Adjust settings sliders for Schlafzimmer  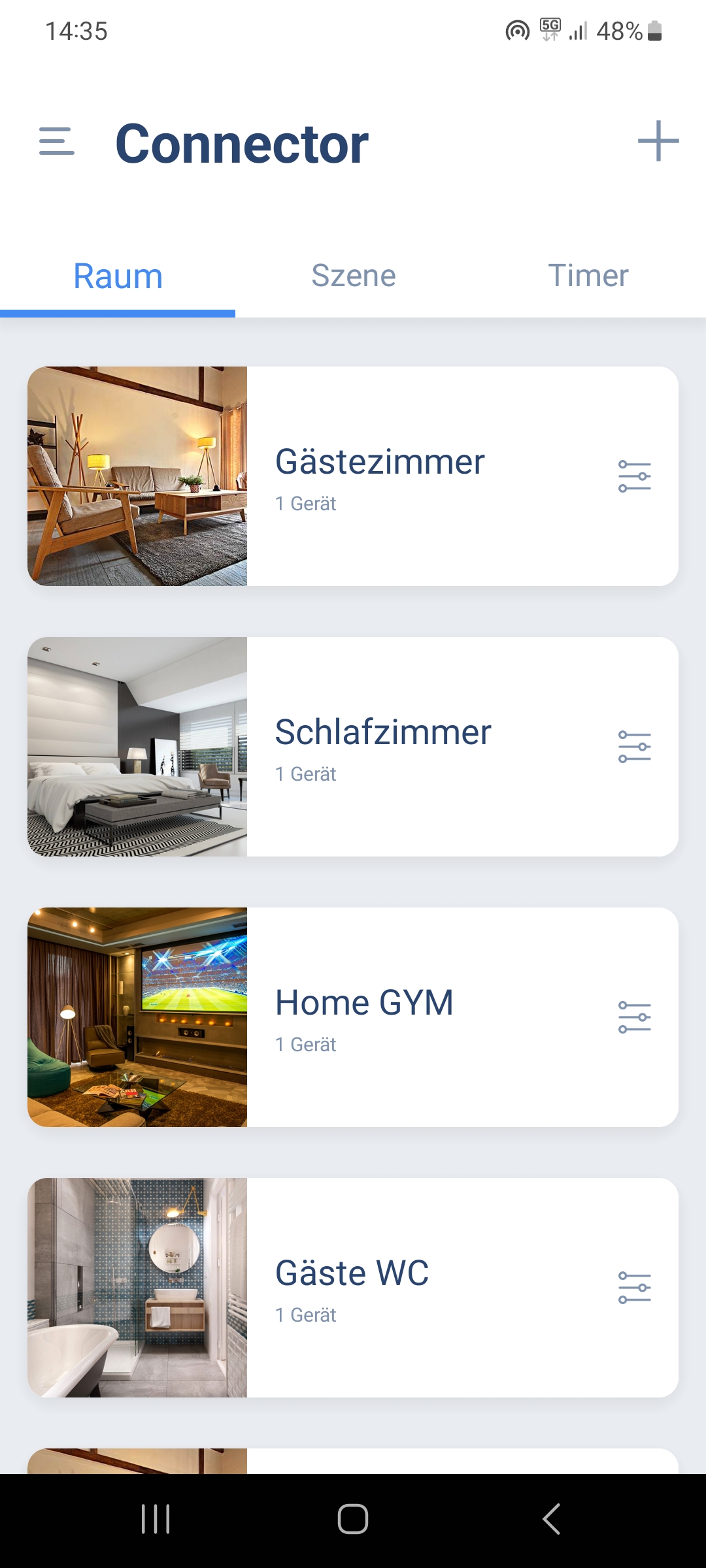pos(634,747)
